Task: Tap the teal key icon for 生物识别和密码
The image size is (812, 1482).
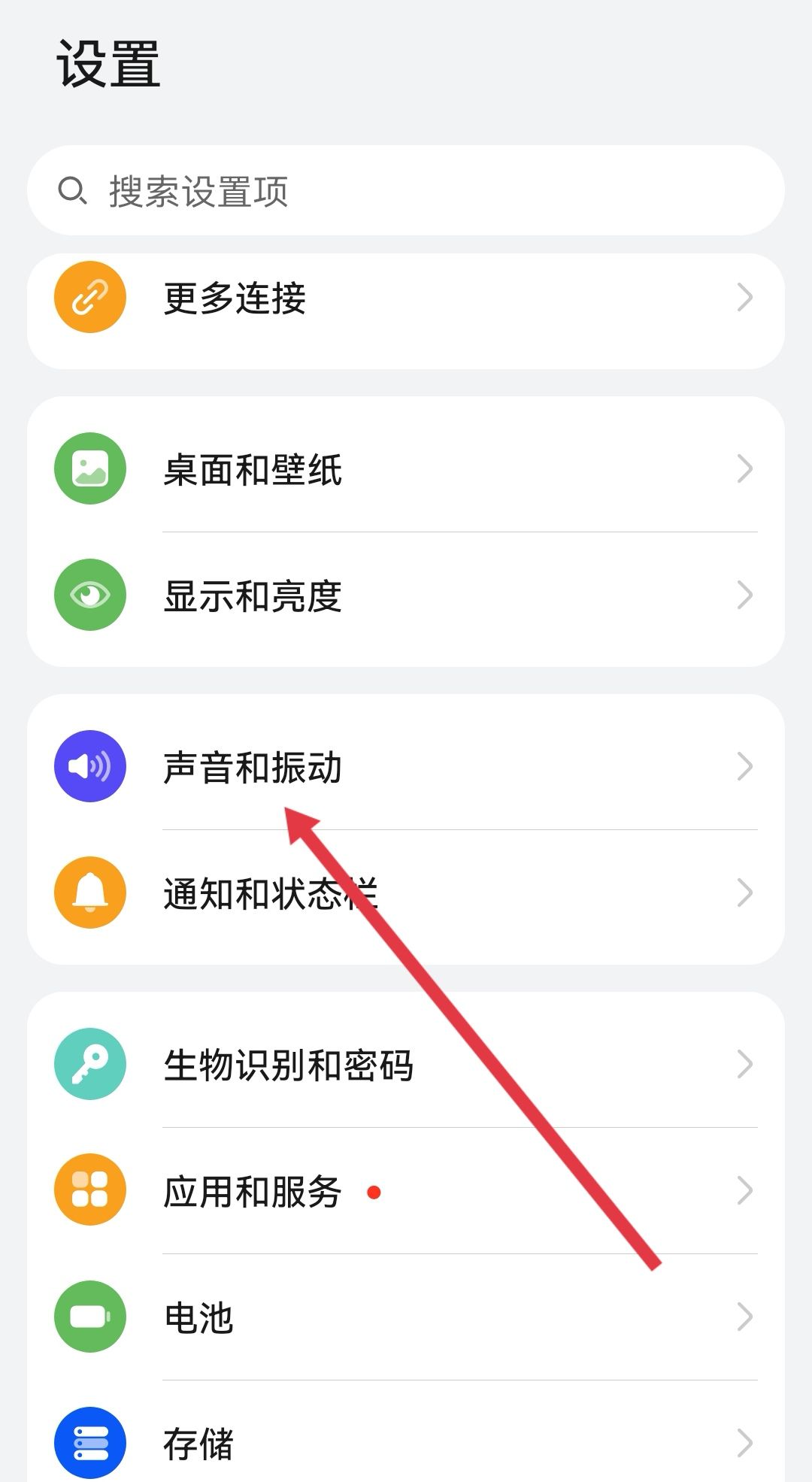Action: [89, 1064]
